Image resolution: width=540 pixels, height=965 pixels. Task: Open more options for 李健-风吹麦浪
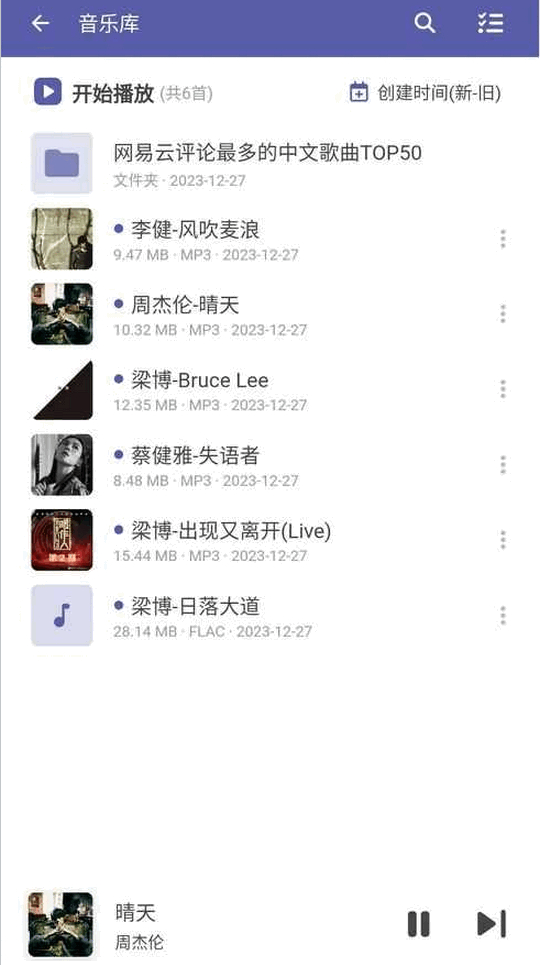point(503,238)
